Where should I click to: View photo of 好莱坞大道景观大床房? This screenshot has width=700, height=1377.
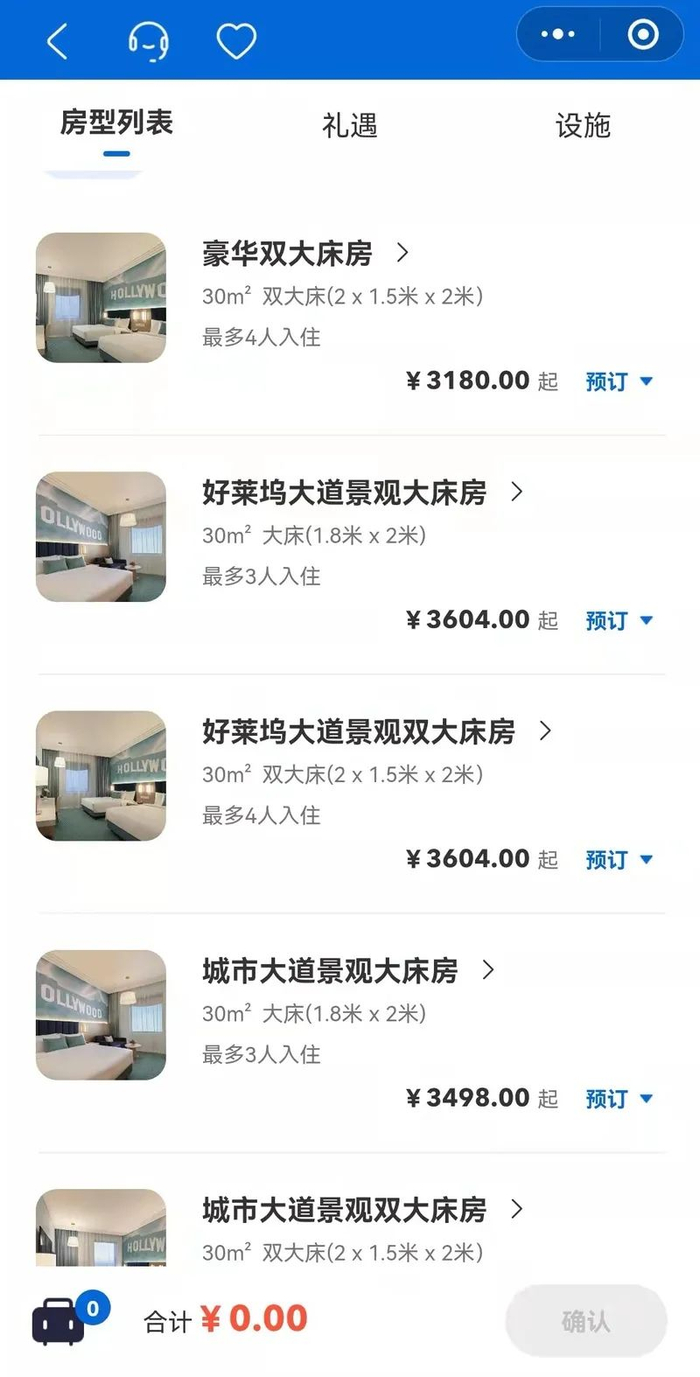tap(101, 537)
